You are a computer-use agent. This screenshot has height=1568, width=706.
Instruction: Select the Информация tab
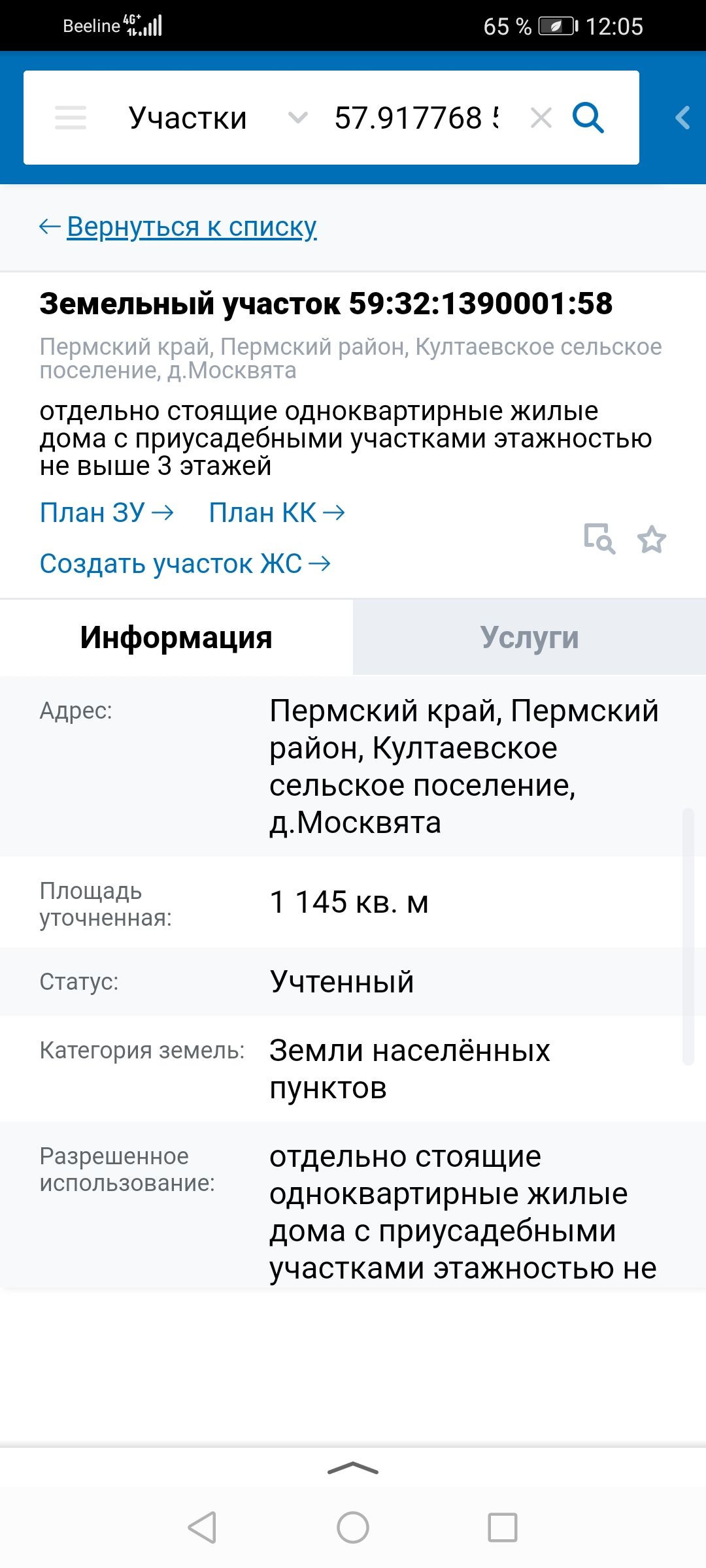[x=176, y=637]
